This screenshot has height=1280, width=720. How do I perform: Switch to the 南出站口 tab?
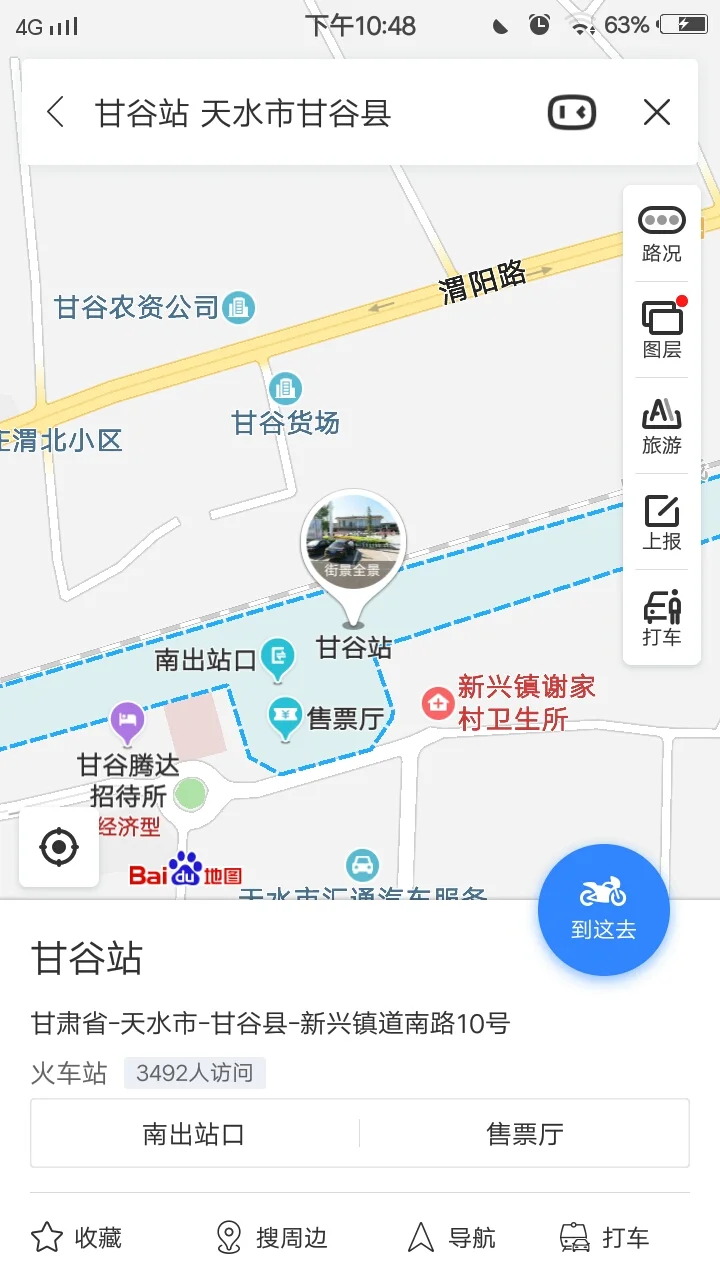193,1133
